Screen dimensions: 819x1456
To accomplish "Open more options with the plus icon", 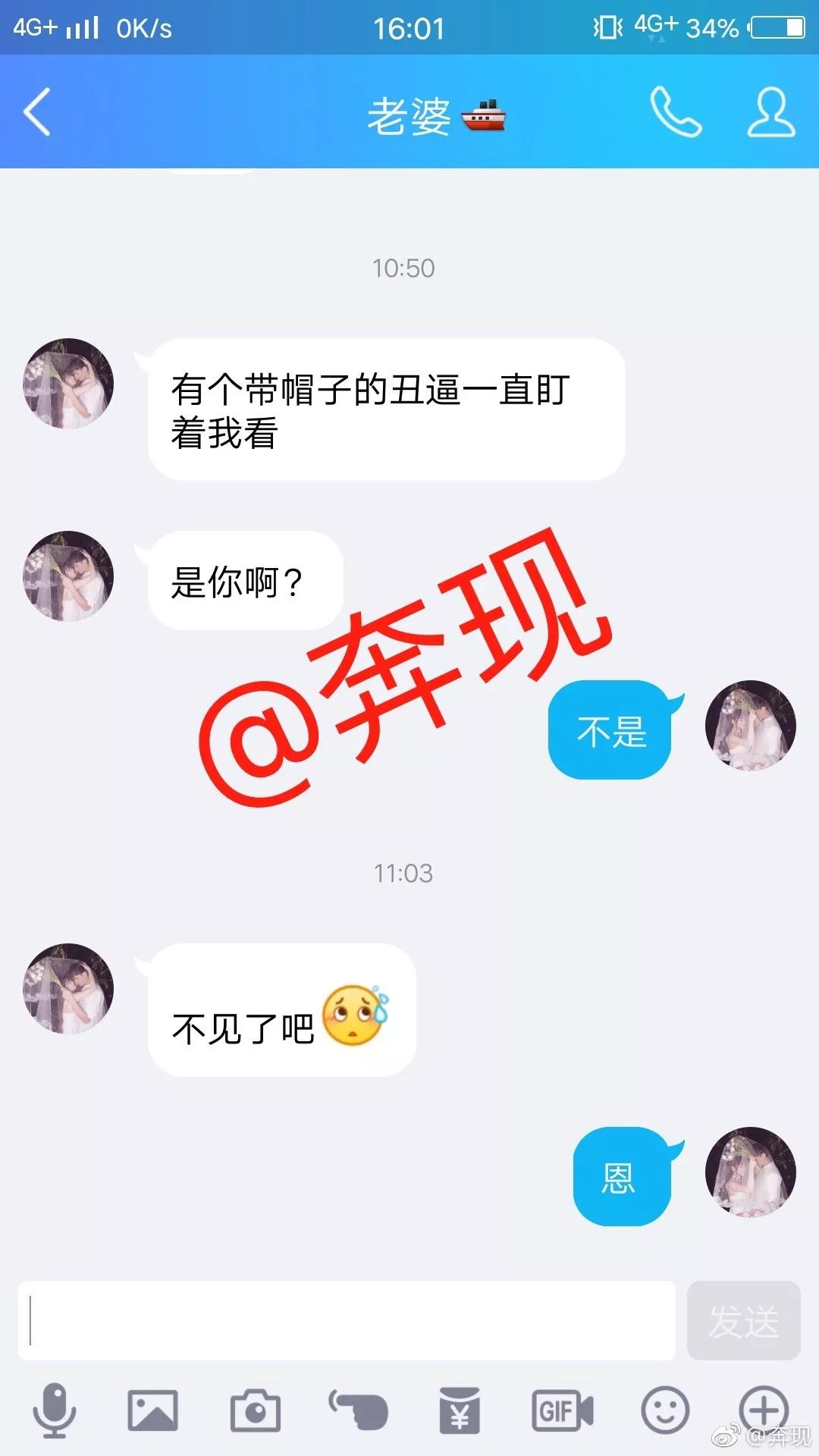I will pyautogui.click(x=764, y=1409).
